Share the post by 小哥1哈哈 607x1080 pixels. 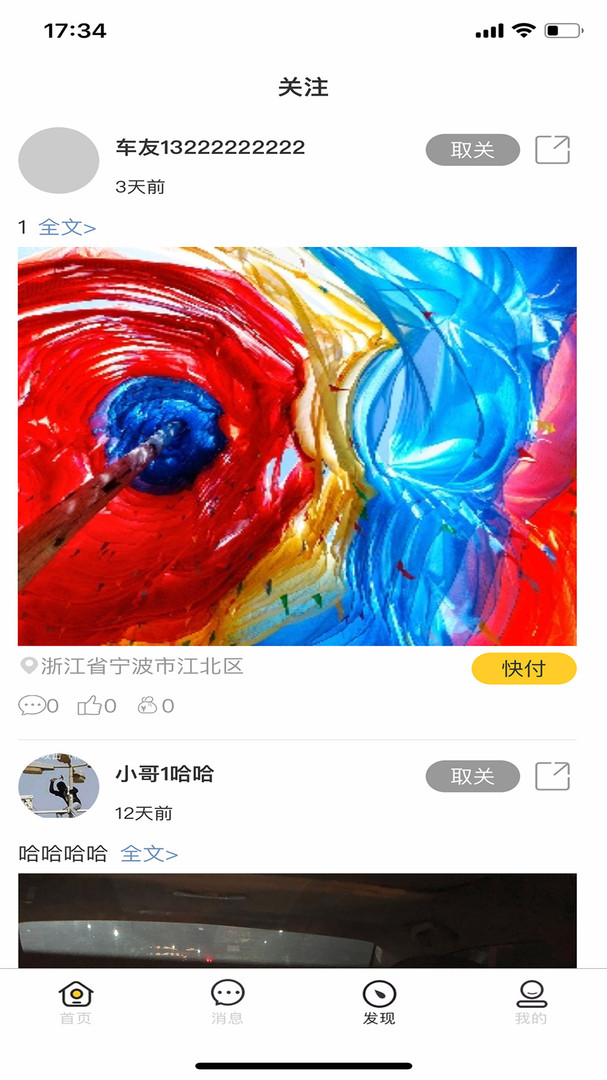click(552, 776)
